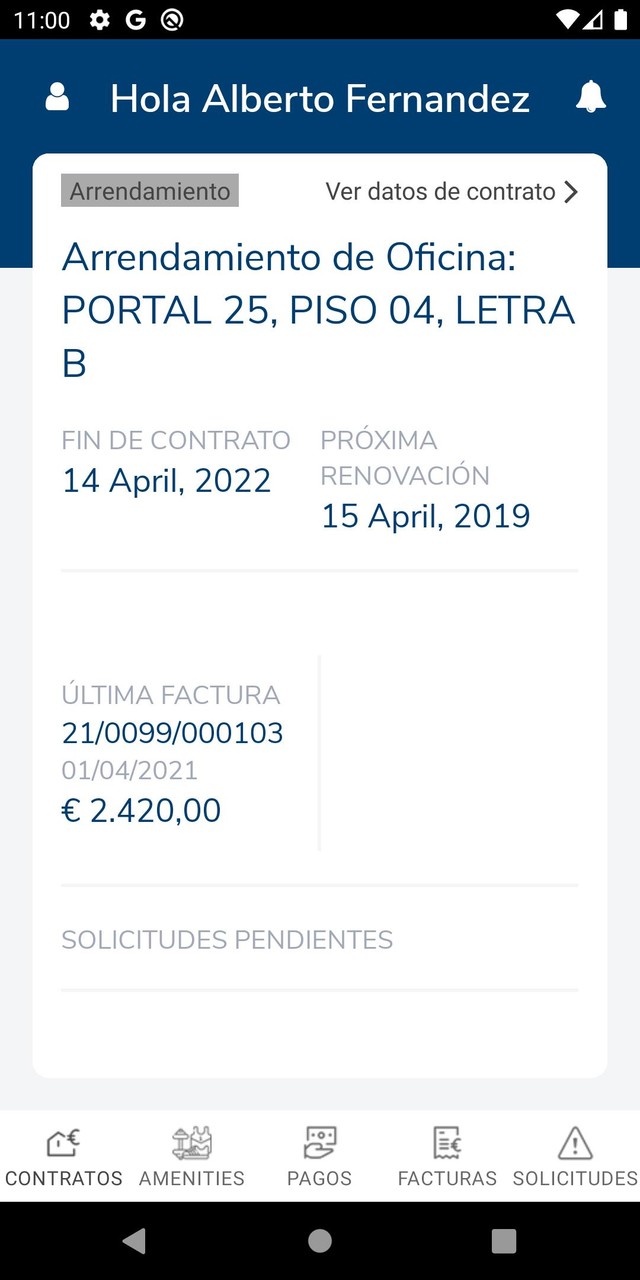The image size is (640, 1280).
Task: Select the Solicitudes tab
Action: (x=575, y=1157)
